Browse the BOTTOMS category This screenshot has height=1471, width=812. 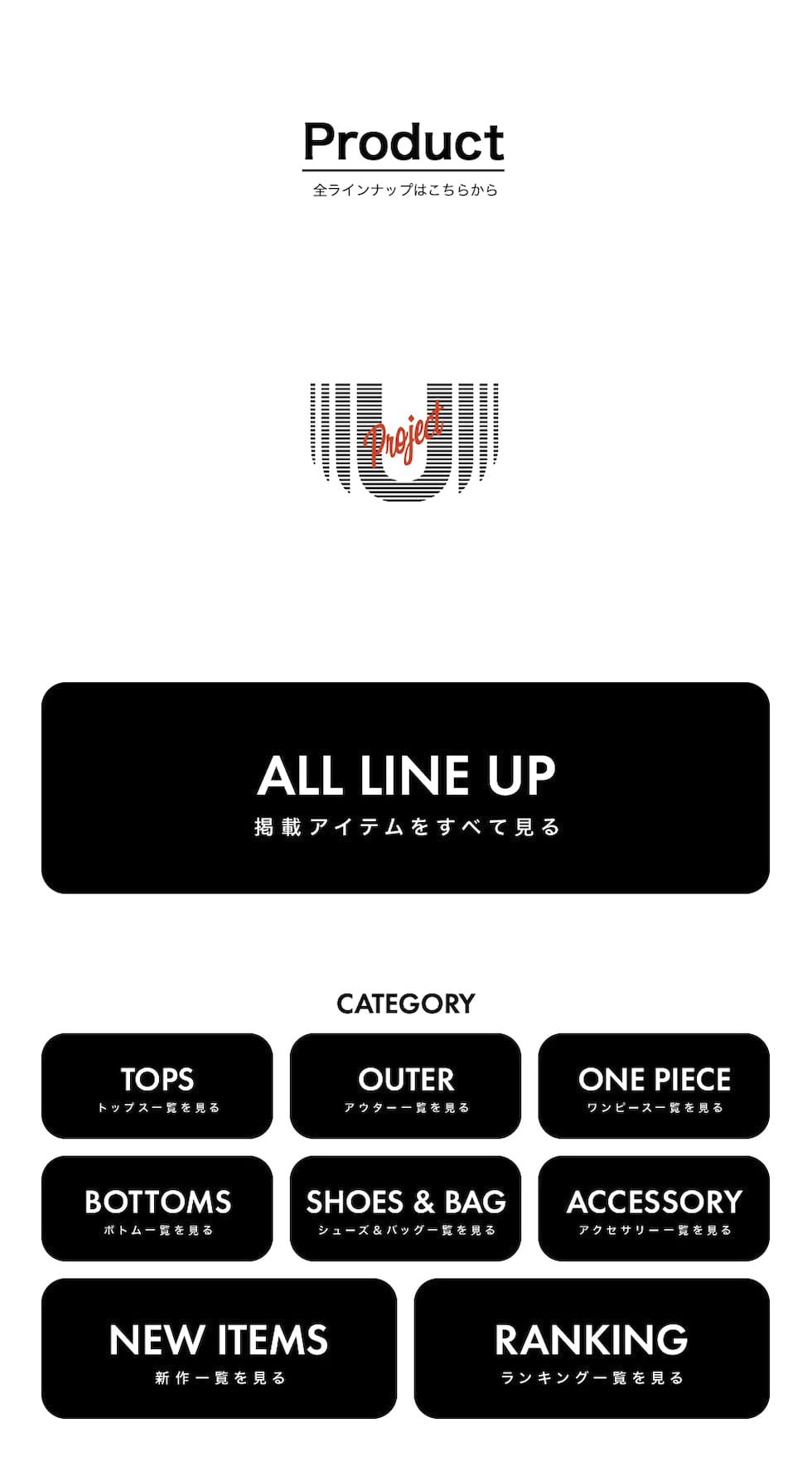pyautogui.click(x=157, y=1208)
